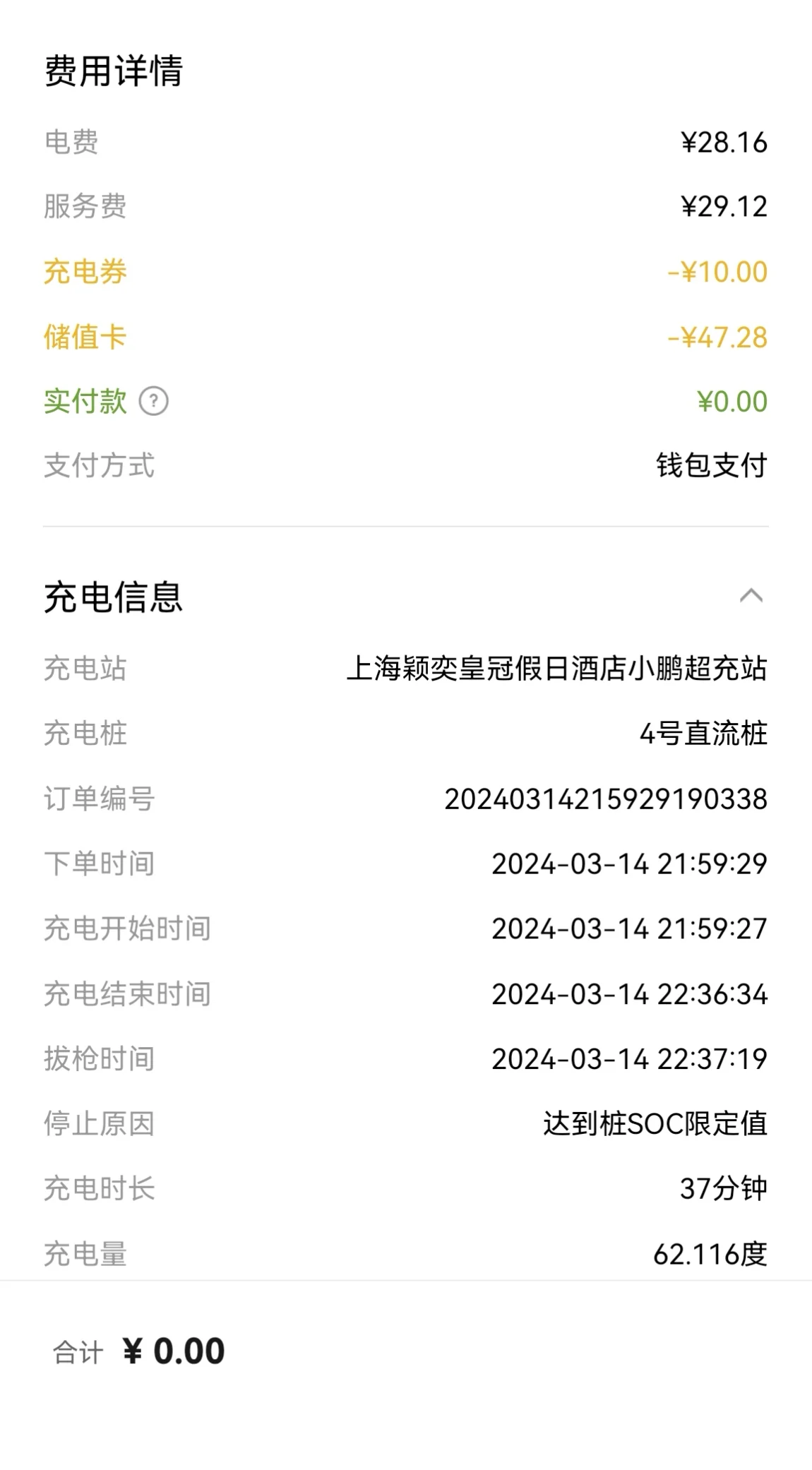This screenshot has width=812, height=1470.
Task: Collapse the 充电信息 section
Action: (x=751, y=596)
